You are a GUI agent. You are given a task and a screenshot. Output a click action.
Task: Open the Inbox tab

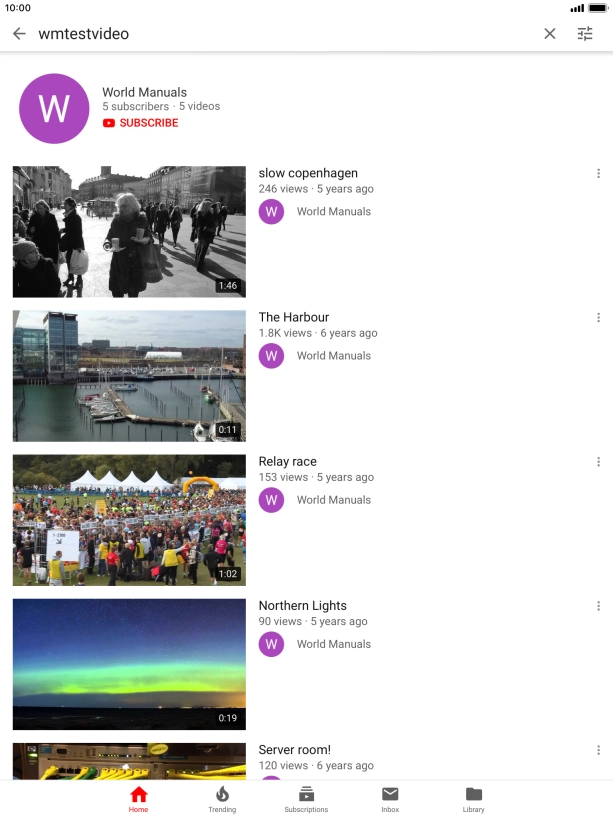pyautogui.click(x=390, y=799)
